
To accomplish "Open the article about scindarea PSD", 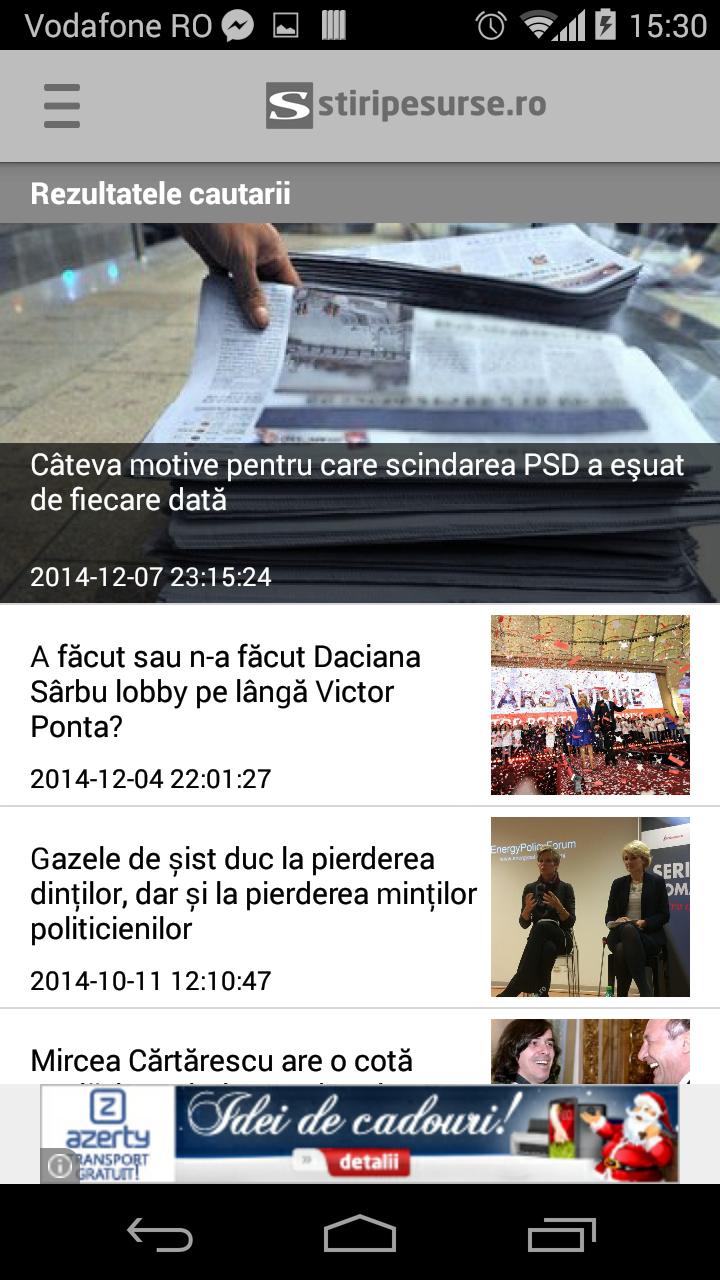I will point(359,481).
